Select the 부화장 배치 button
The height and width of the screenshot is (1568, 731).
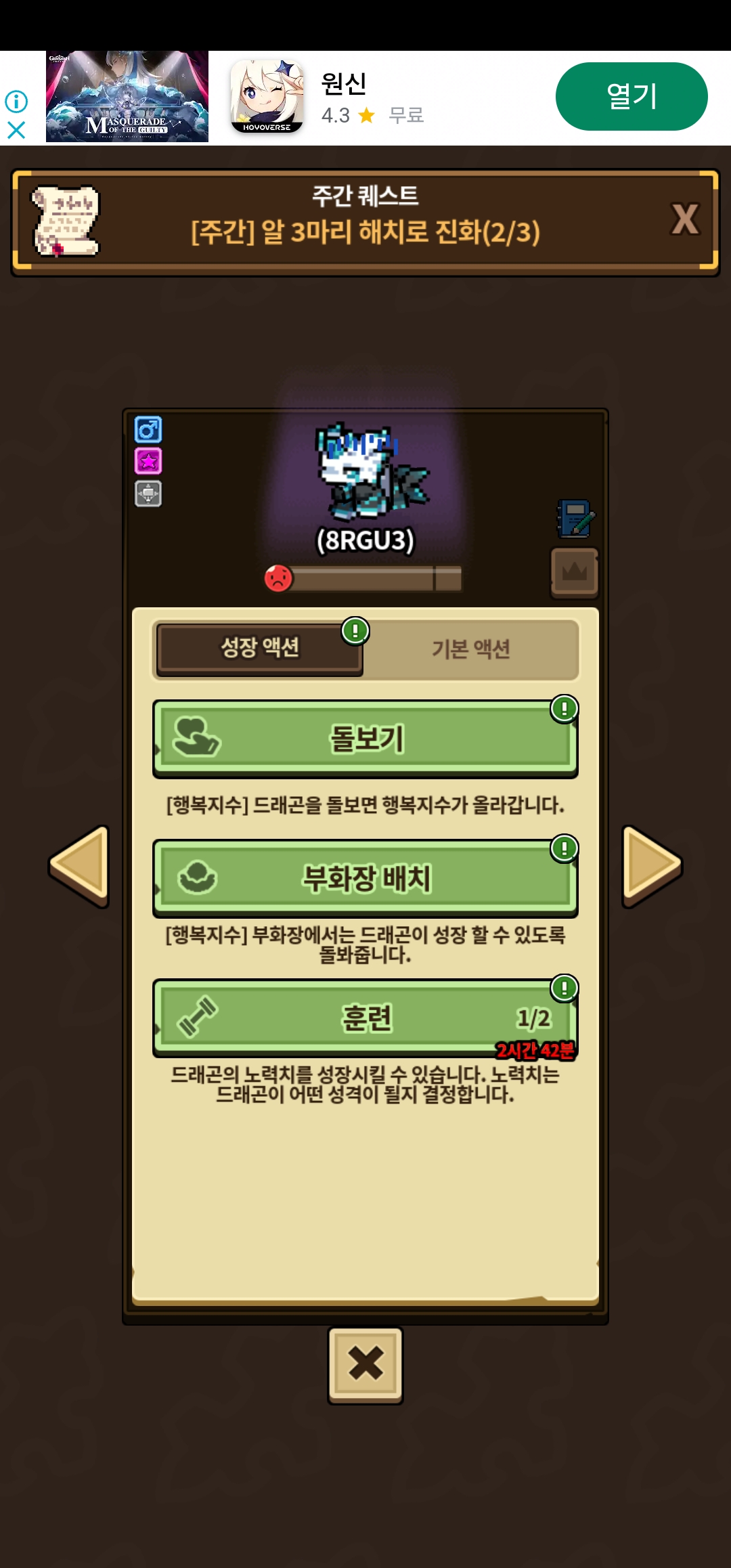click(x=365, y=878)
